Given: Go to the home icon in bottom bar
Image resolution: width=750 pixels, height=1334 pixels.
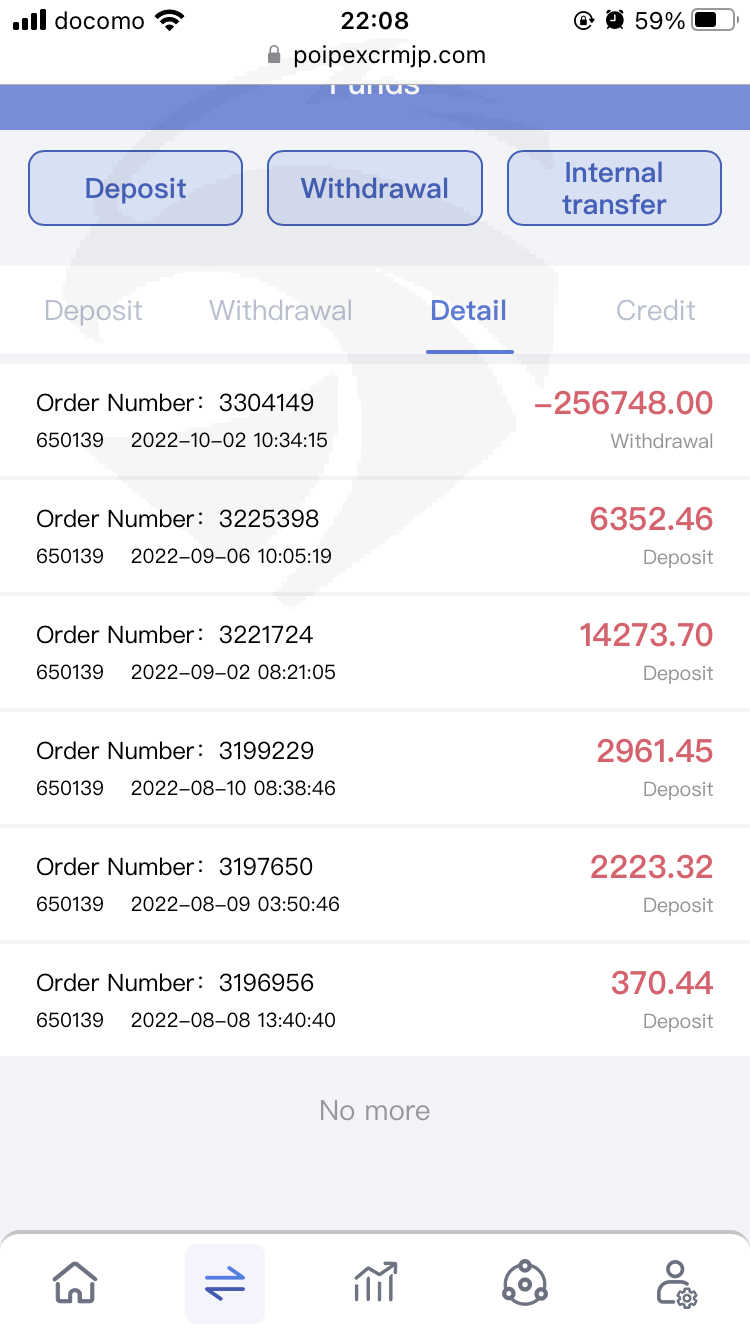Looking at the screenshot, I should click(75, 1283).
